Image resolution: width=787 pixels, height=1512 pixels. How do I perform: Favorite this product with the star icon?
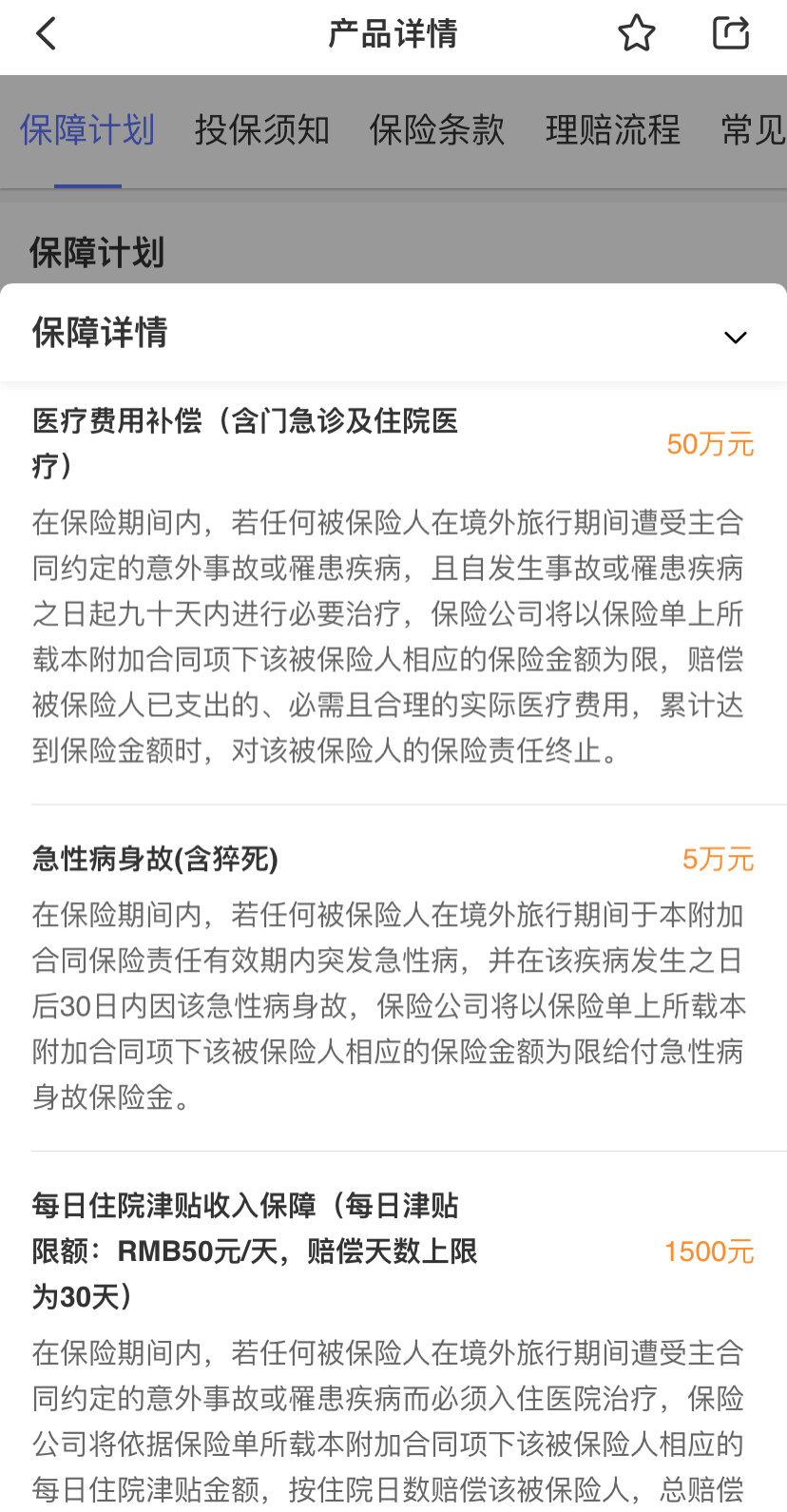click(636, 34)
